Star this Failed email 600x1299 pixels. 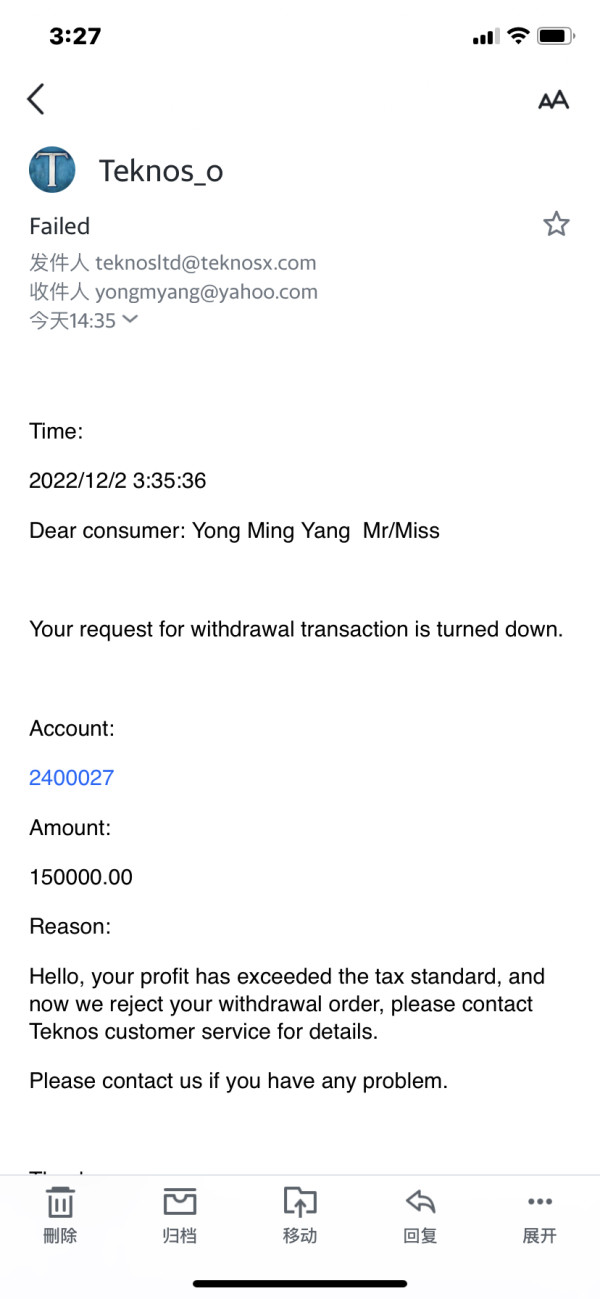pos(556,224)
